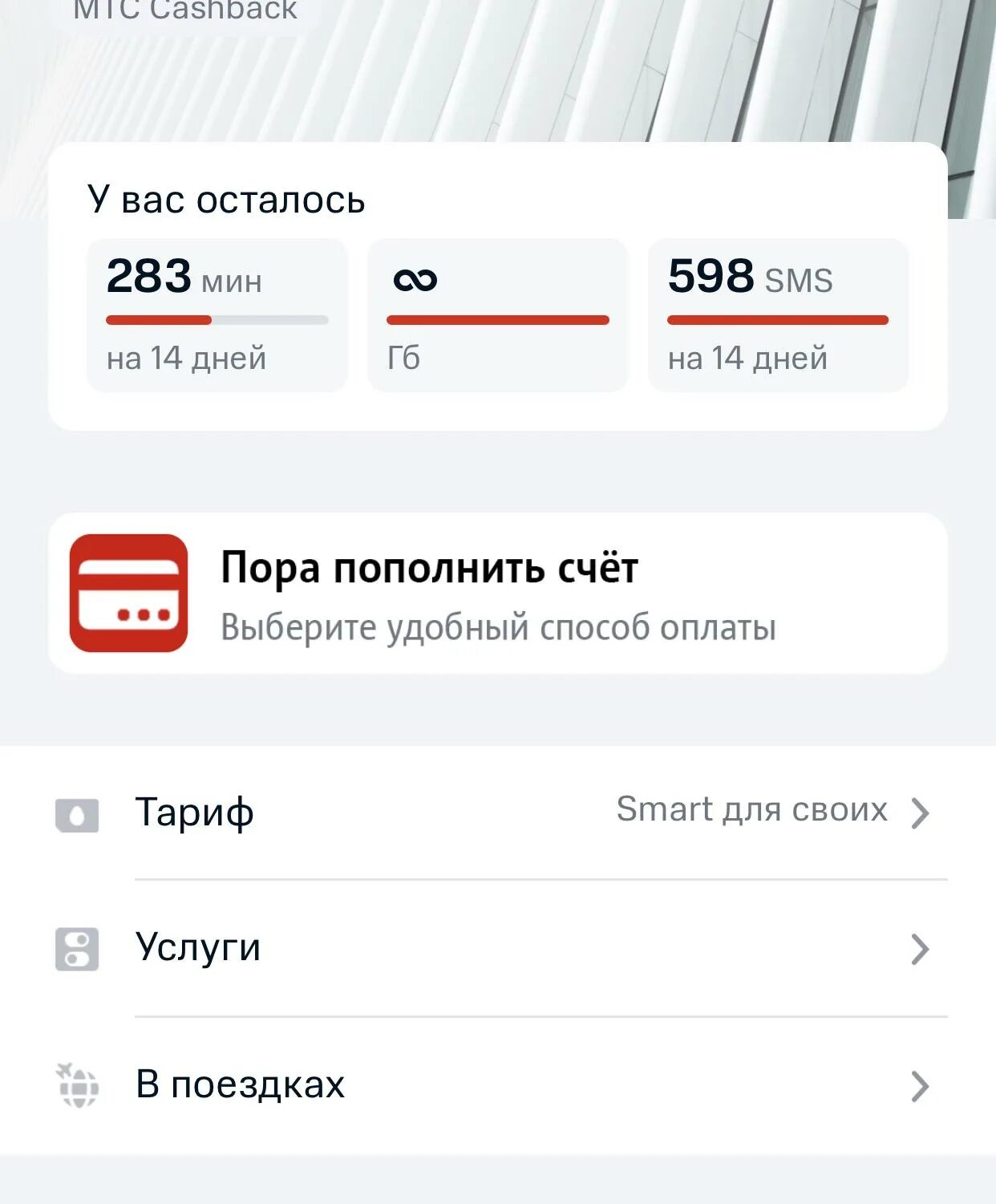Viewport: 996px width, 1204px height.
Task: View the unlimited gigabytes card
Action: click(x=497, y=315)
